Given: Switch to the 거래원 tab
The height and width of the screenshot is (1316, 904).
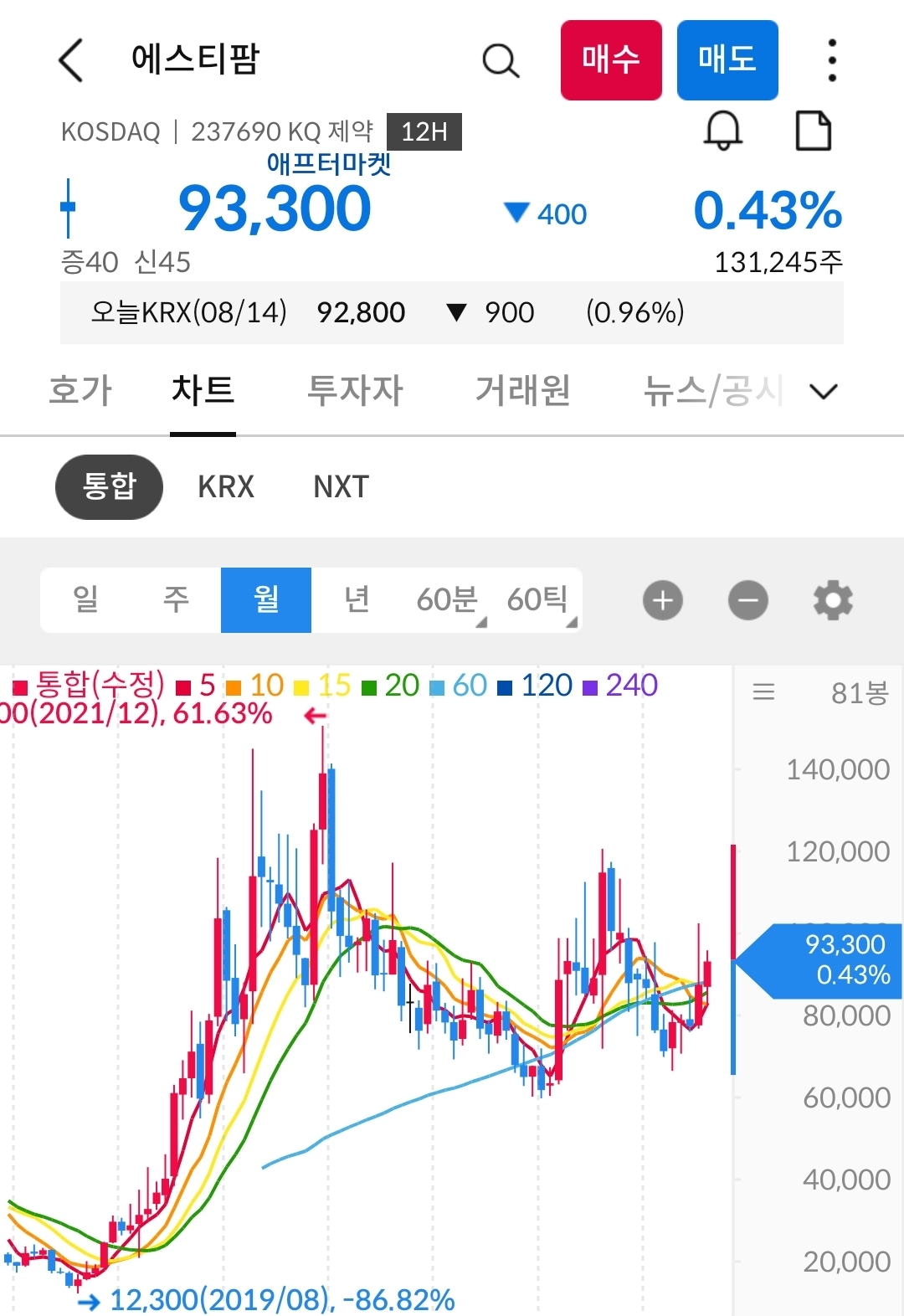Looking at the screenshot, I should point(523,391).
